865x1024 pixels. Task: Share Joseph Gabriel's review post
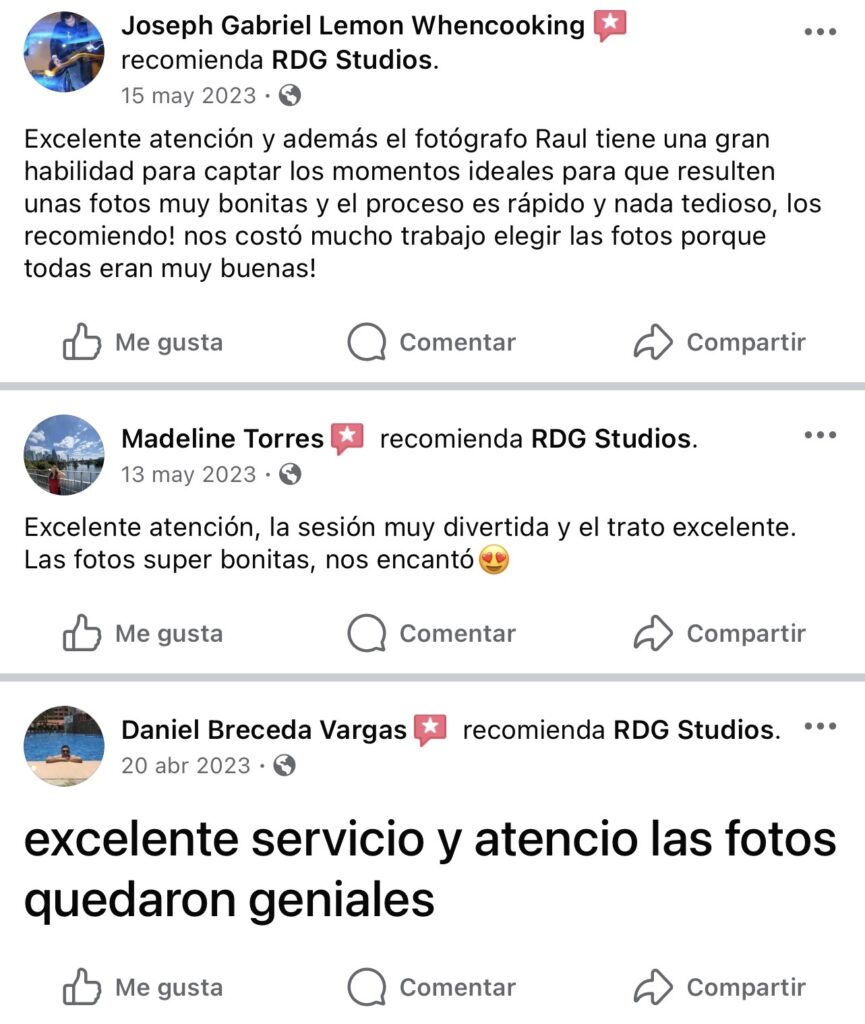pos(720,343)
